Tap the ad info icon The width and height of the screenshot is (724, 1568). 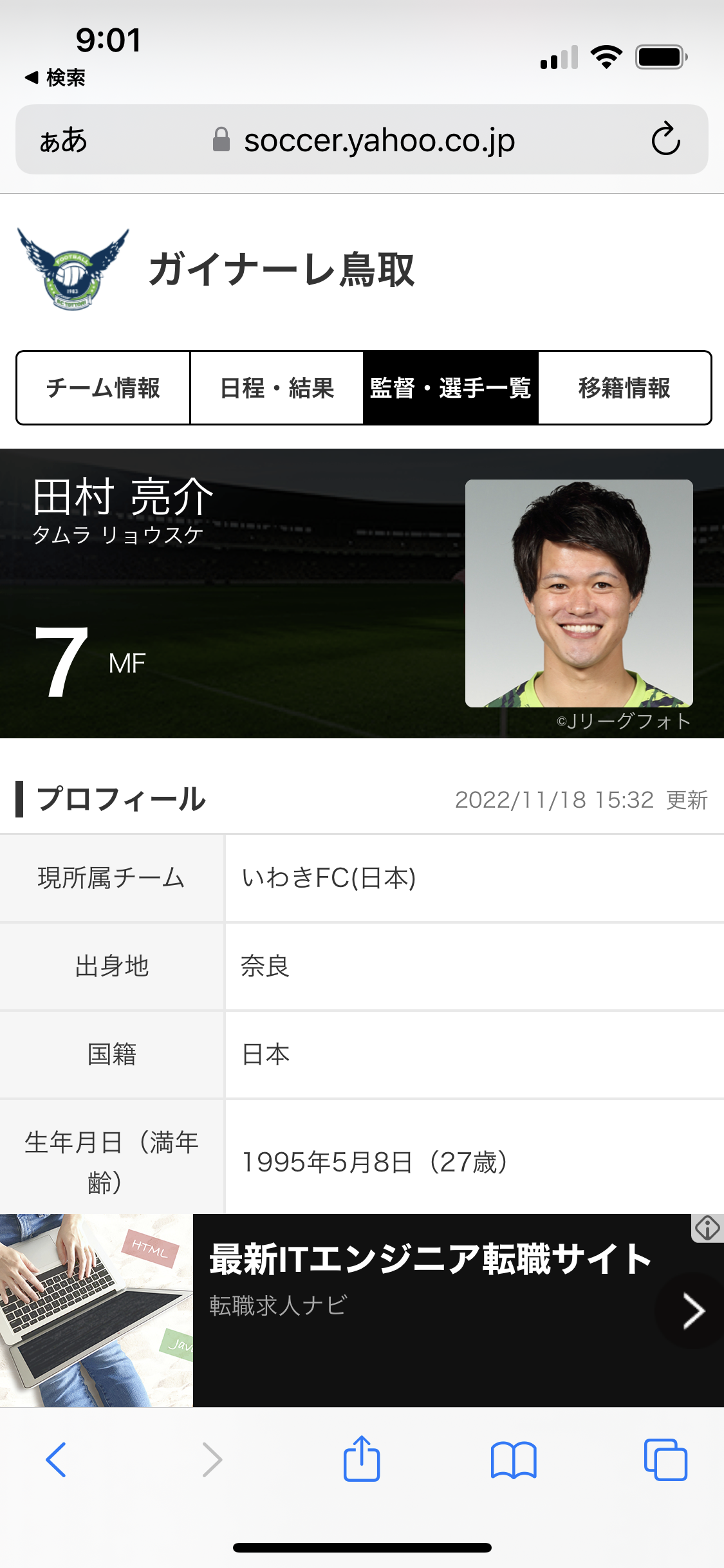click(707, 1227)
